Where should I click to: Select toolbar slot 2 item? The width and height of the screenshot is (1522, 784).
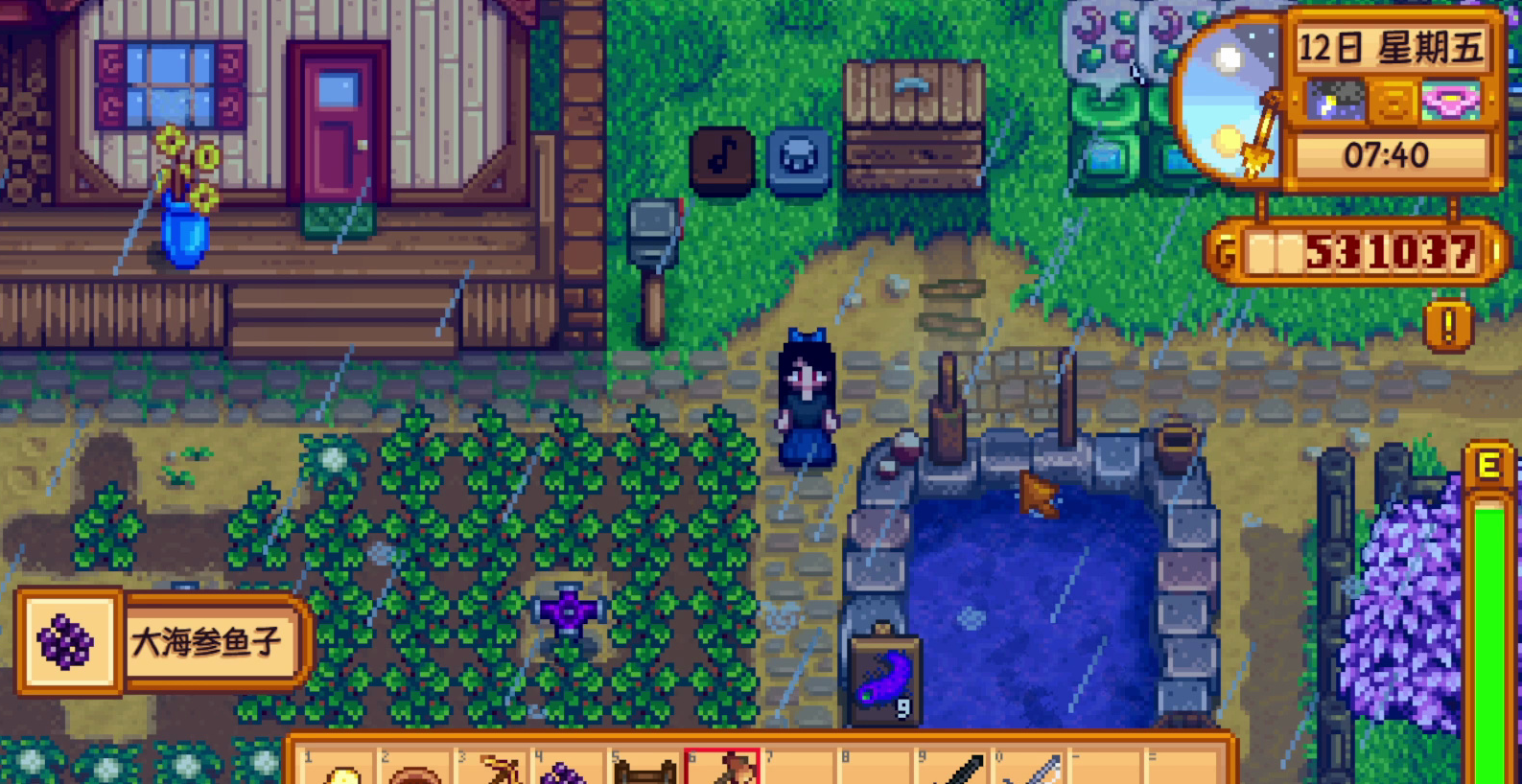point(416,769)
